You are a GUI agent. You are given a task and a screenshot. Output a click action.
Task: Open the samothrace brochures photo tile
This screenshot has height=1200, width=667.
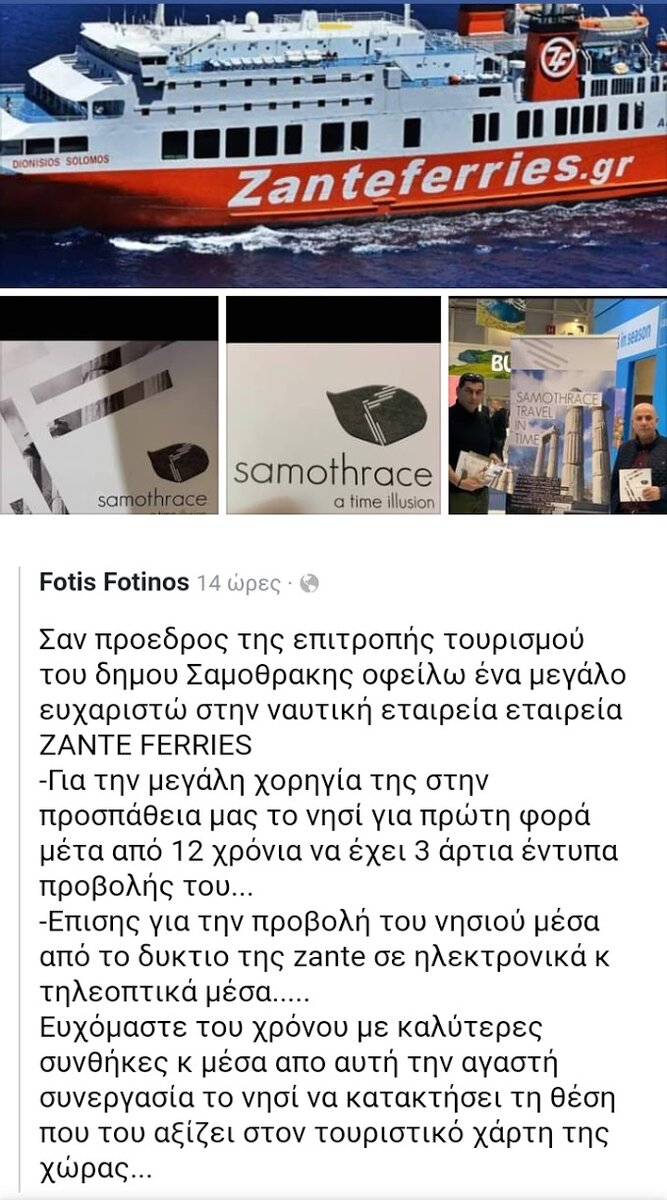coord(109,405)
